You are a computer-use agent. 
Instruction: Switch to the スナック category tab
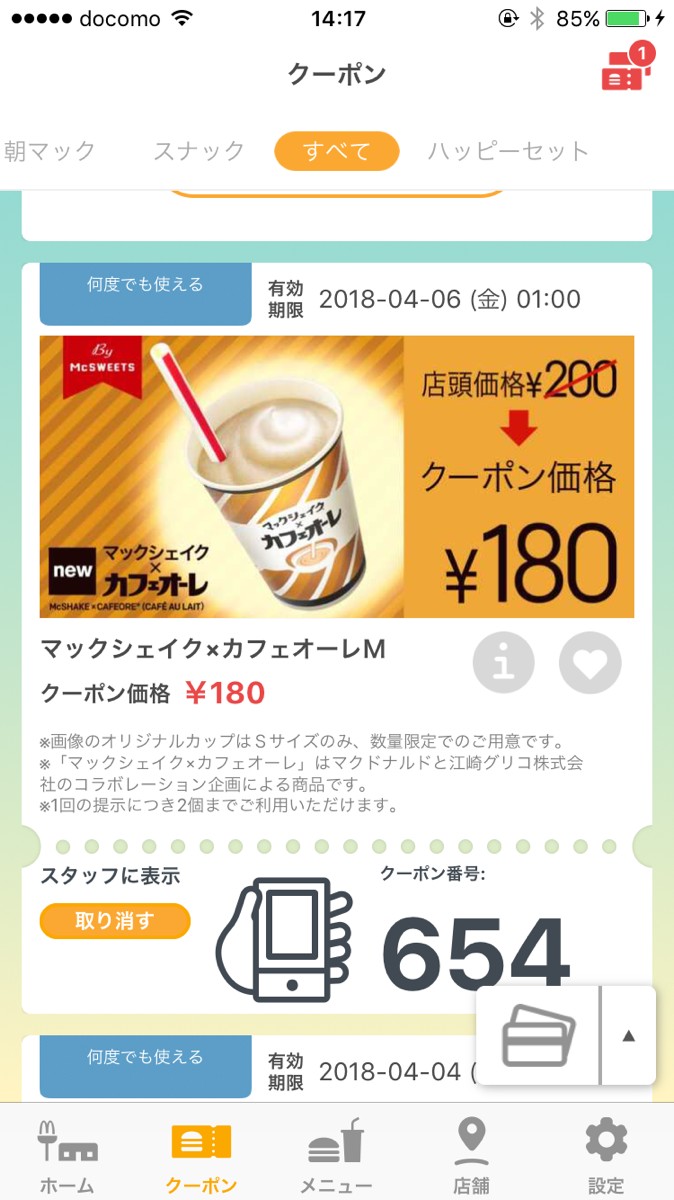coord(199,151)
